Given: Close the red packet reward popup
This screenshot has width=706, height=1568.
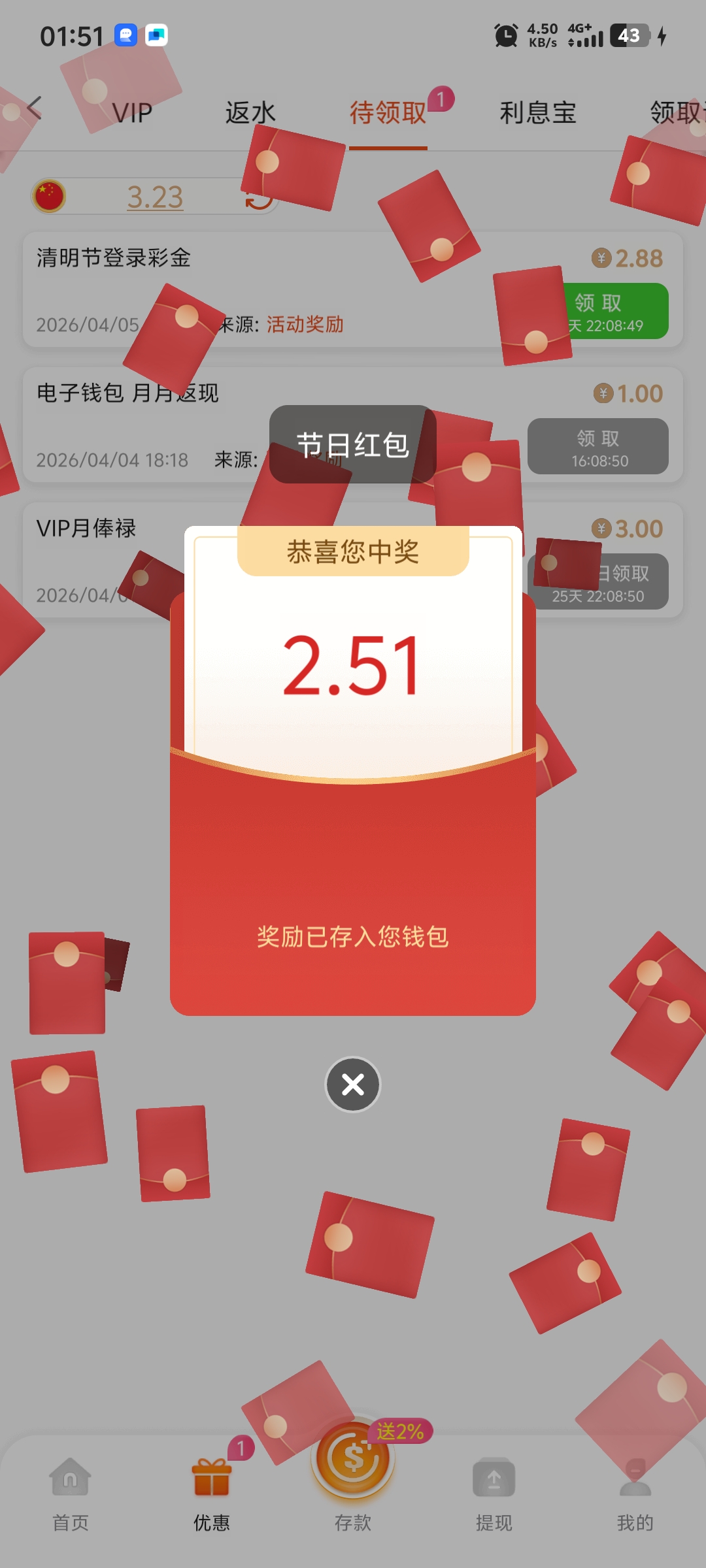Looking at the screenshot, I should pyautogui.click(x=353, y=1085).
